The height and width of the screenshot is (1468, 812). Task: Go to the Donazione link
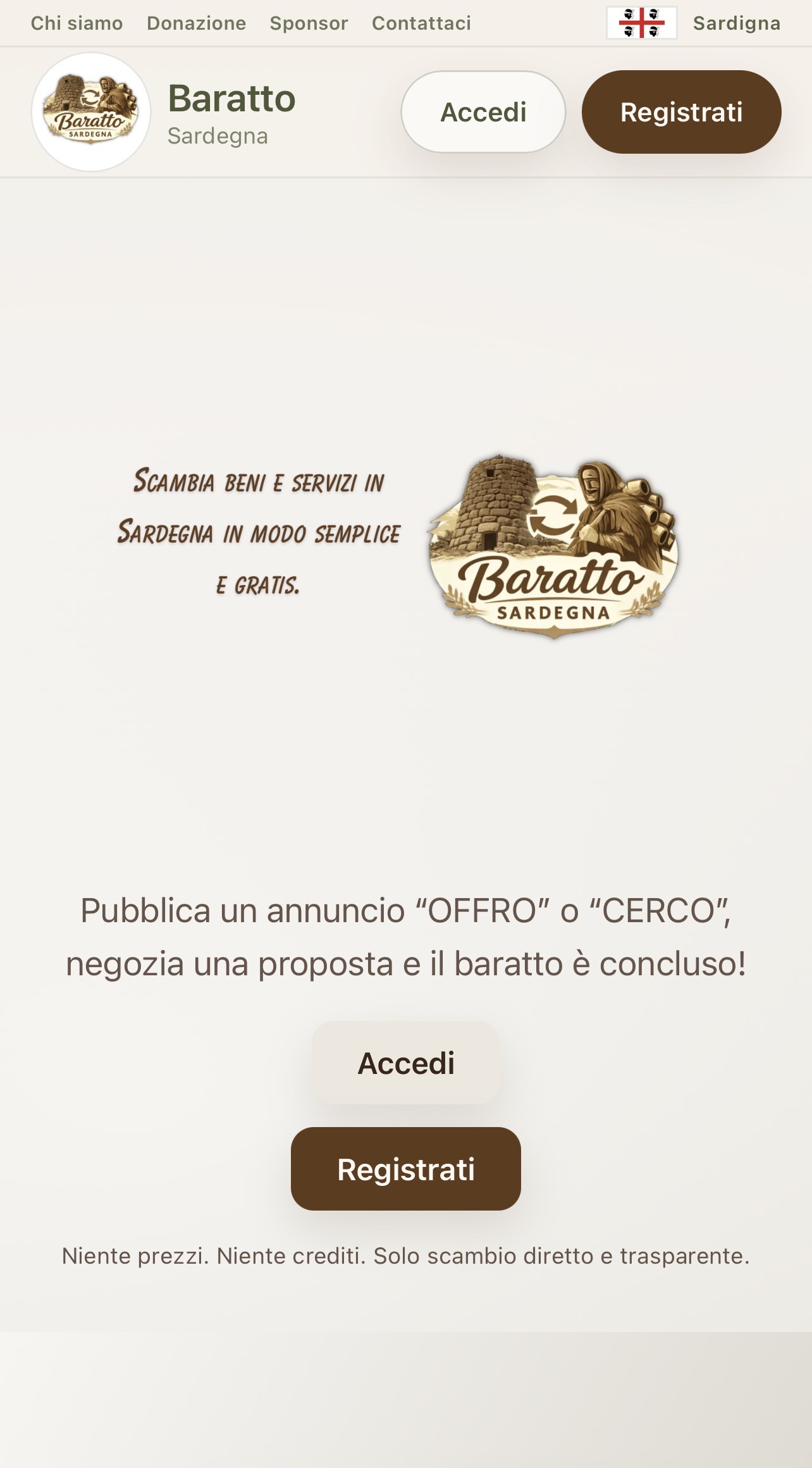tap(196, 23)
